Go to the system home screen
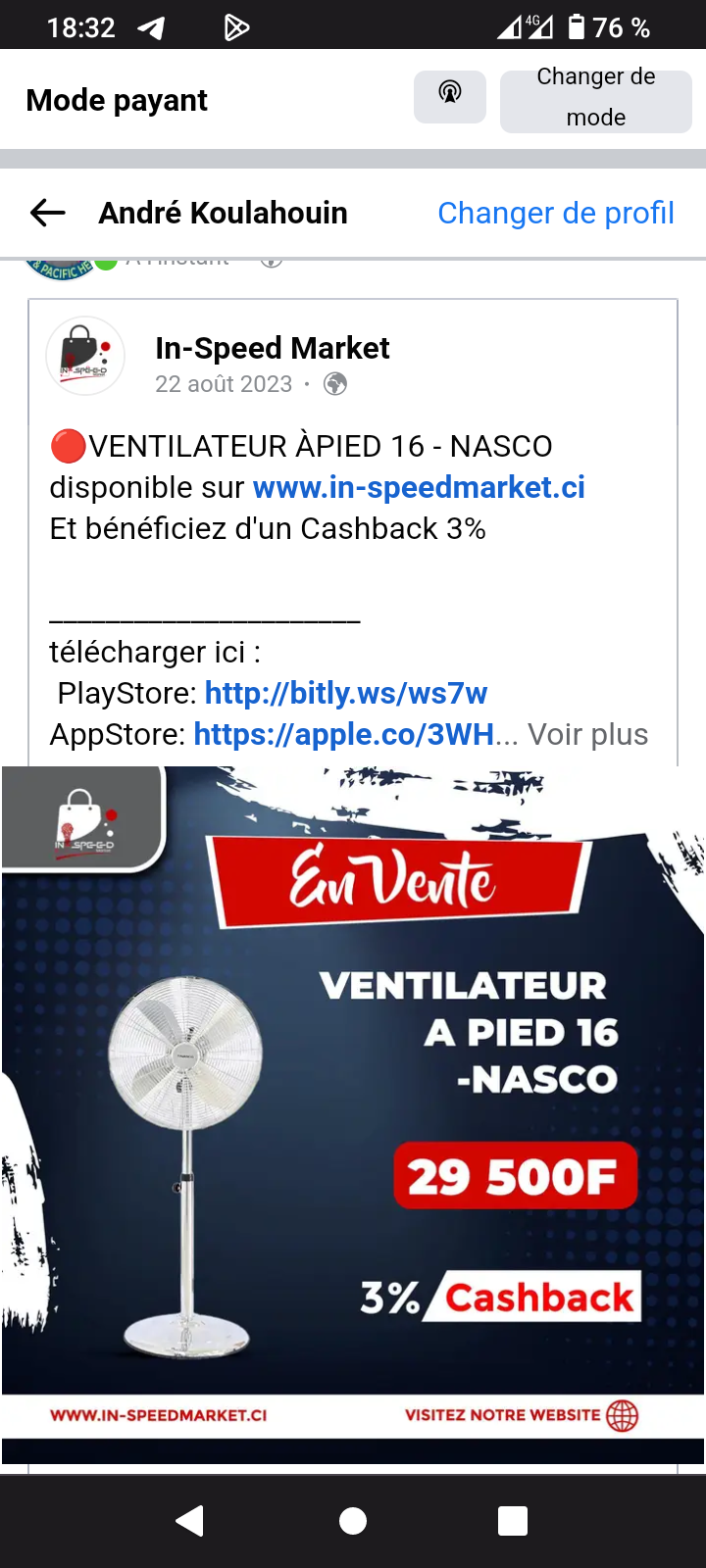706x1568 pixels. pos(353,1520)
